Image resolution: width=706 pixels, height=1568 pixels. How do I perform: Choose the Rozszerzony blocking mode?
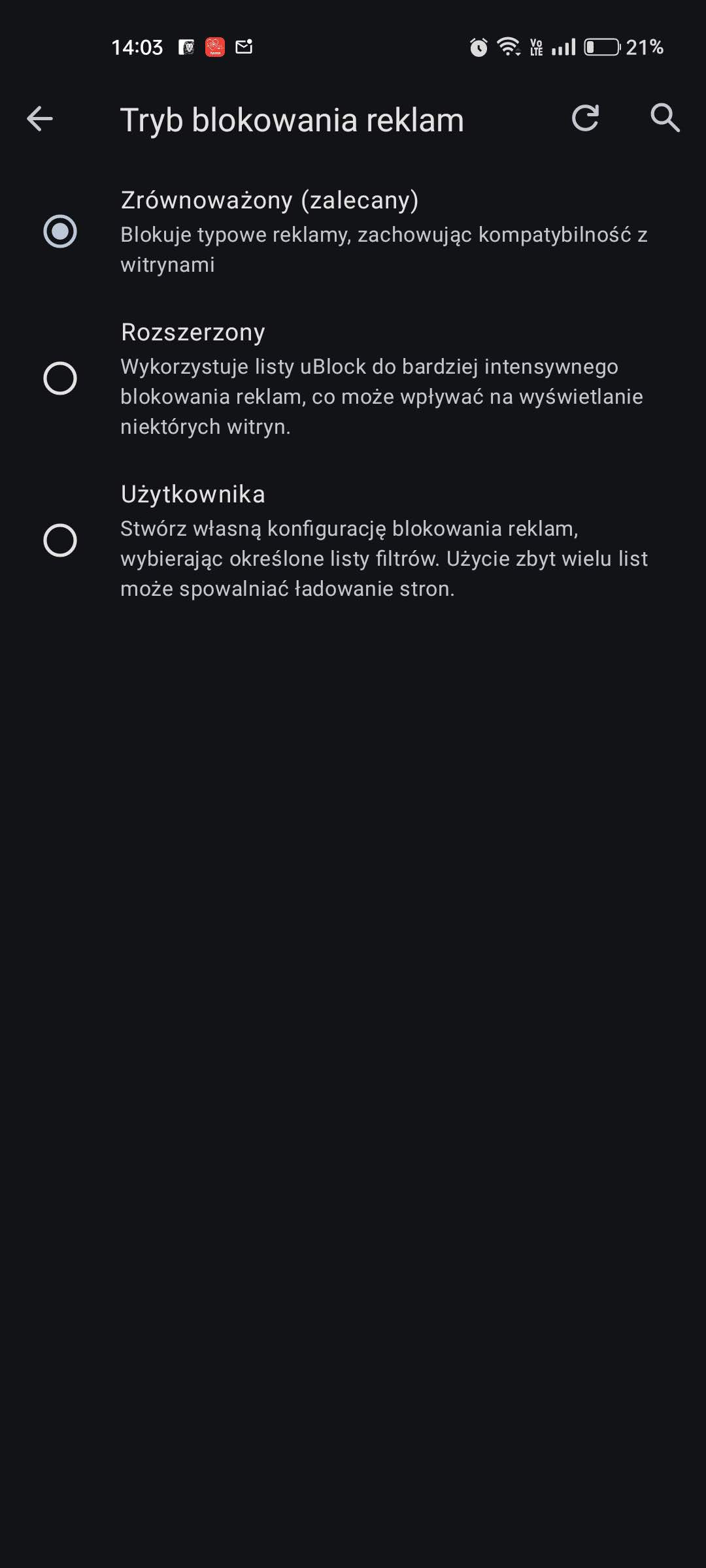(x=353, y=378)
